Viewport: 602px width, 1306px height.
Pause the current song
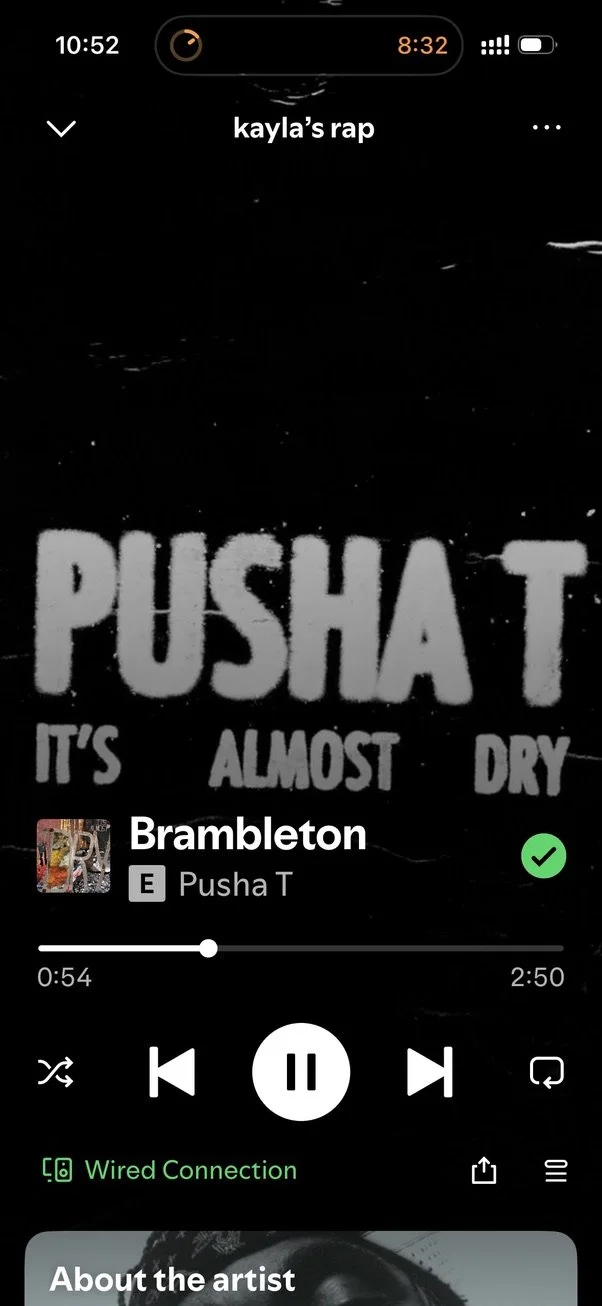pos(301,1073)
